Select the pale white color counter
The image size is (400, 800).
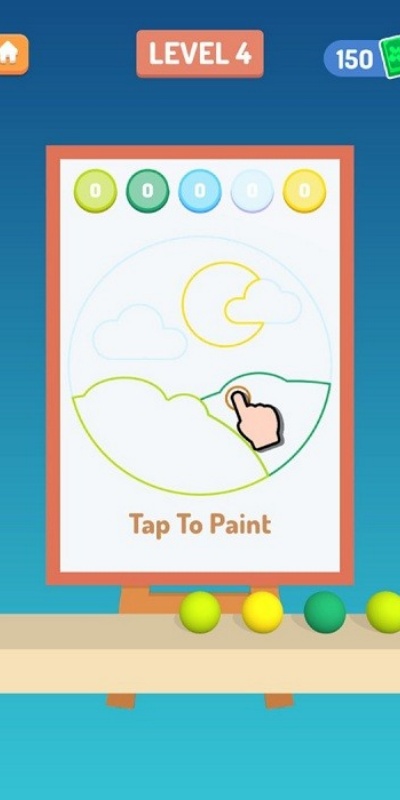pos(252,191)
